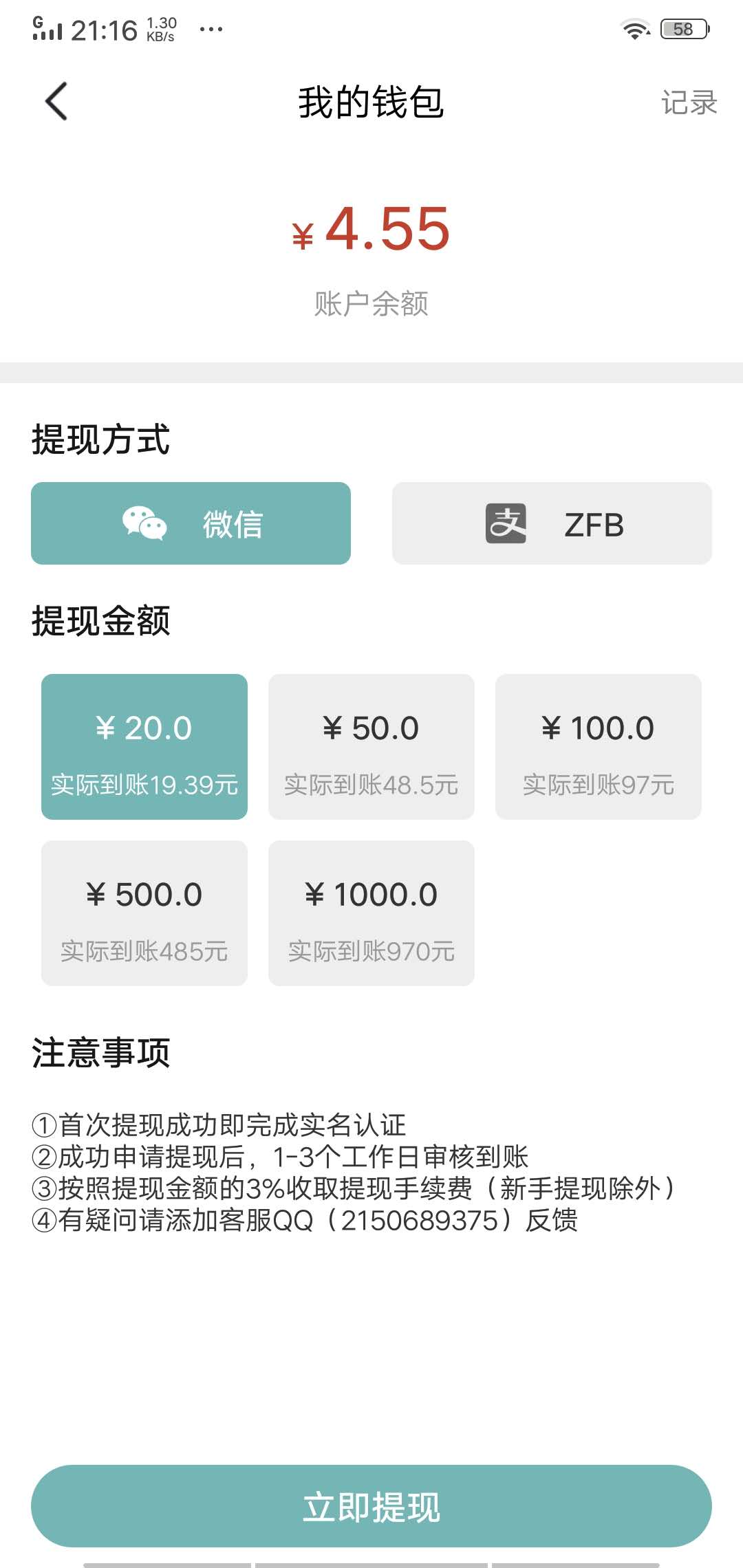Switch withdrawal method to ZFB
The height and width of the screenshot is (1568, 743).
[551, 523]
